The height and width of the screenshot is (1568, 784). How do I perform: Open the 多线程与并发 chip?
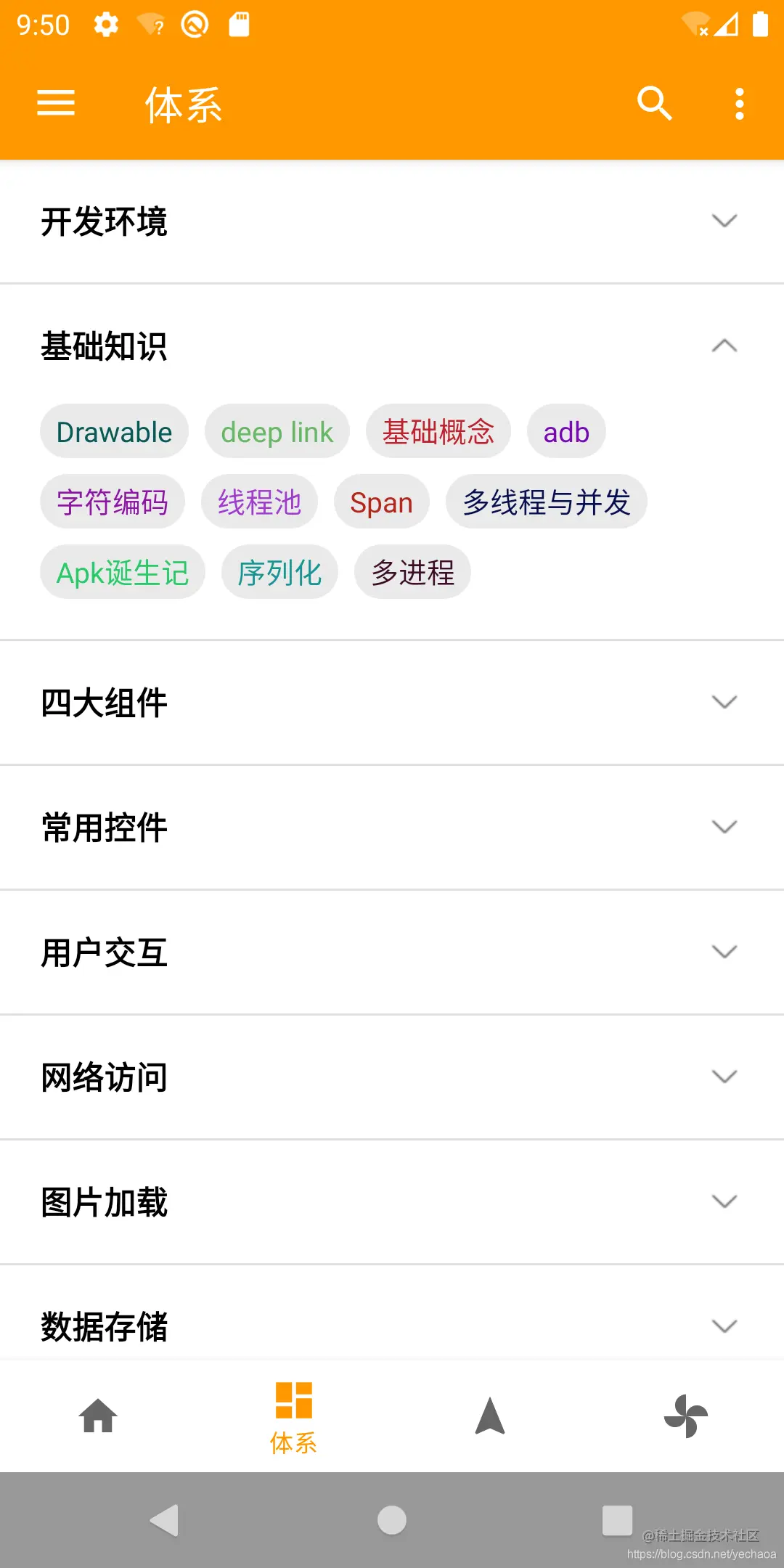[x=547, y=502]
